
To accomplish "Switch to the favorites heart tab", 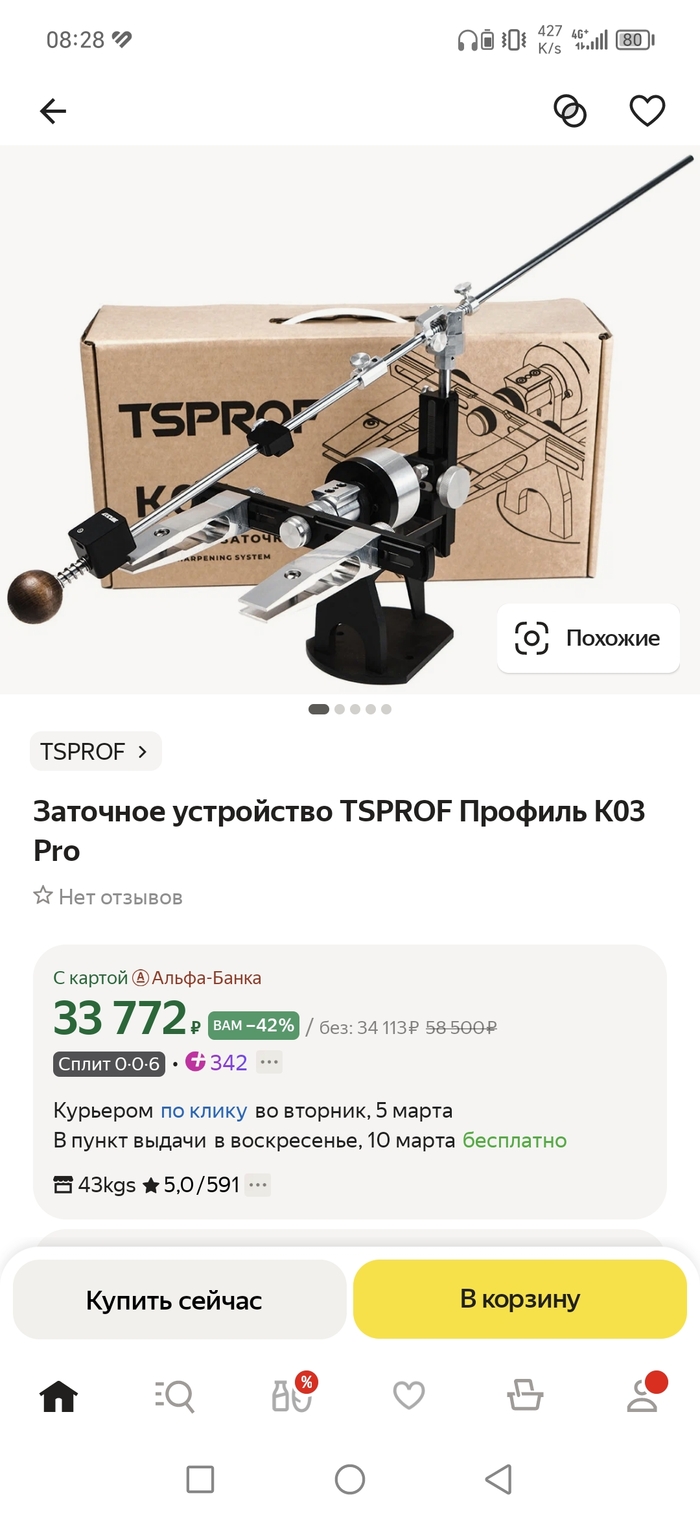I will (x=408, y=1395).
